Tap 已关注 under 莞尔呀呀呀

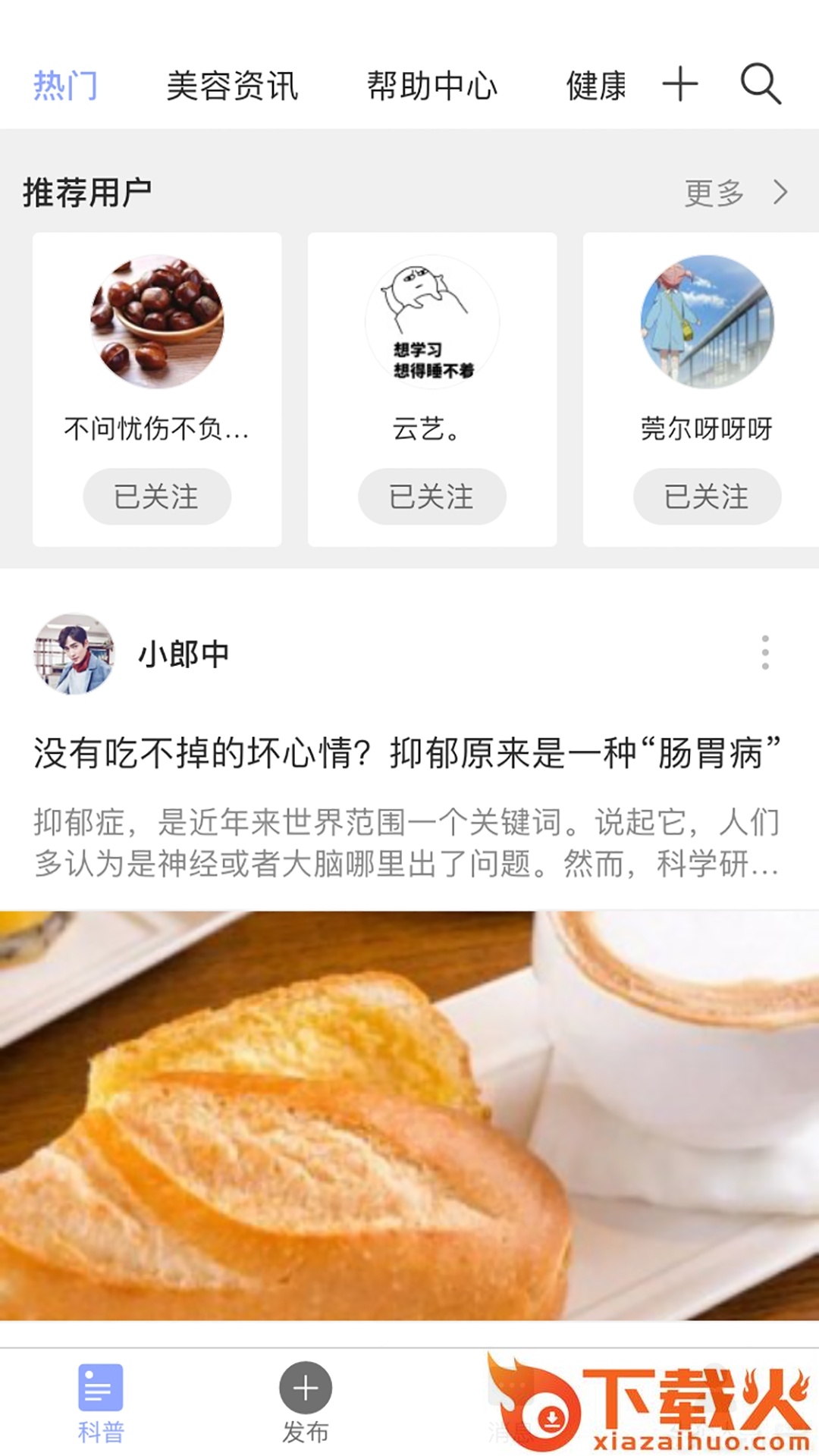click(x=707, y=497)
